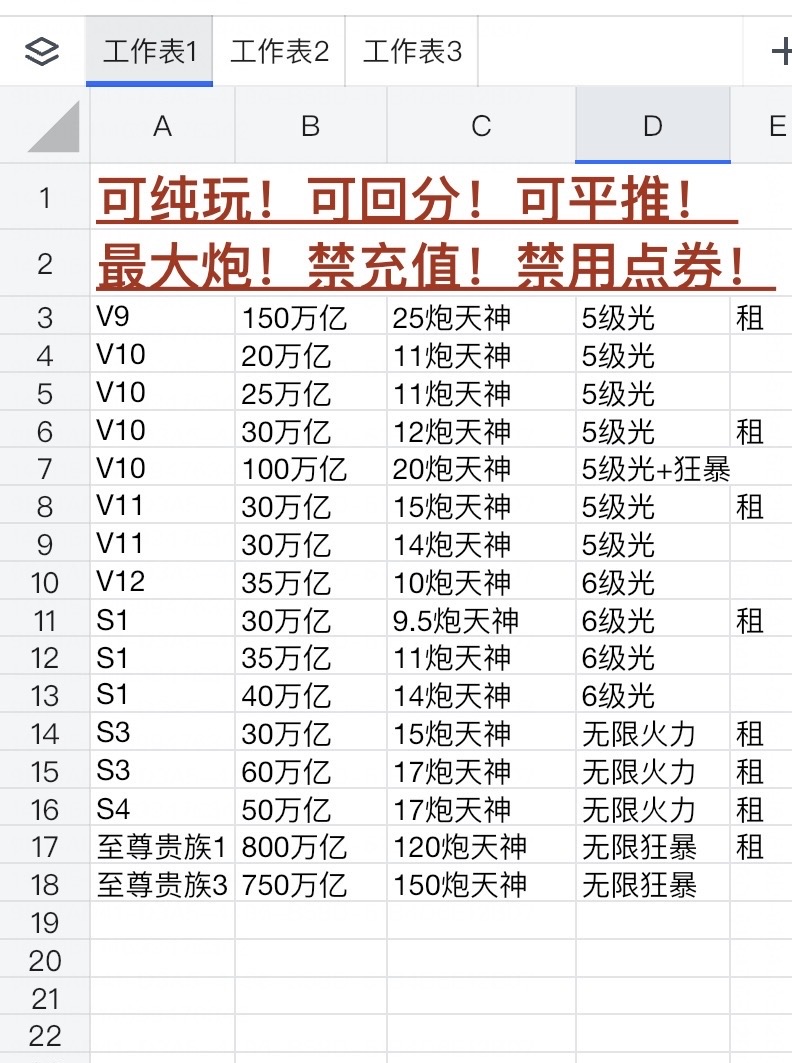Select column D header
This screenshot has width=792, height=1063.
(x=652, y=126)
